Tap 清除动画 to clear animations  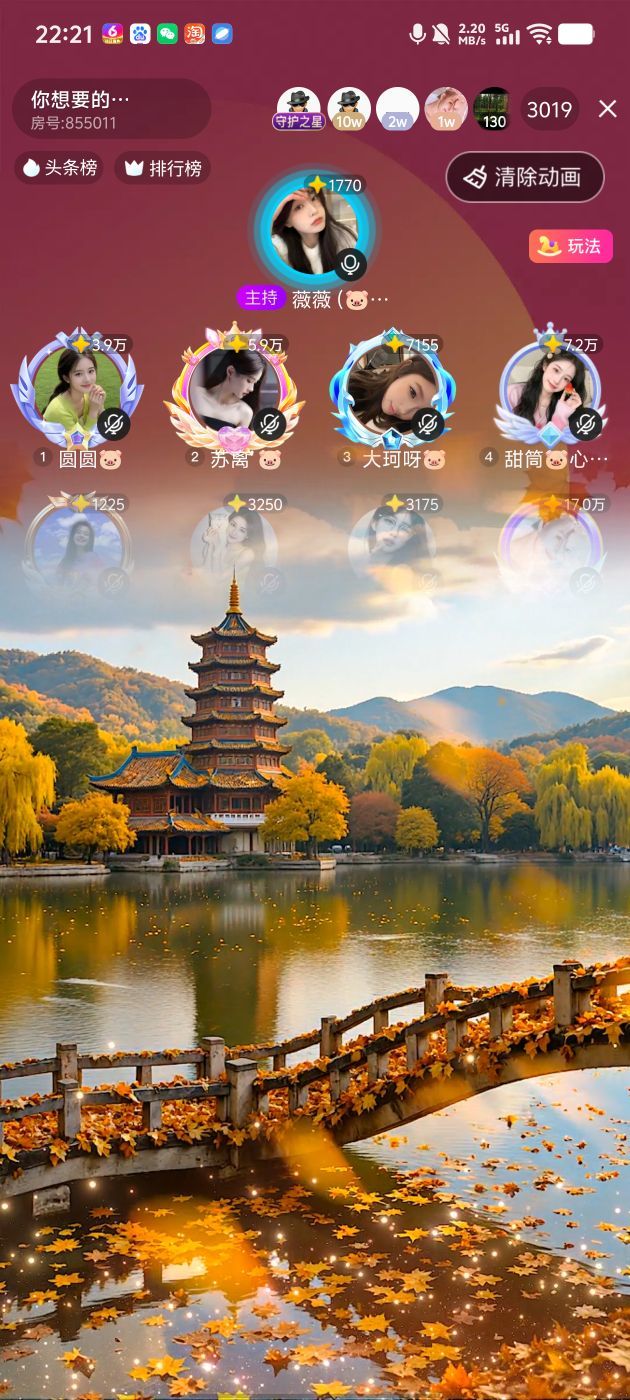click(524, 177)
